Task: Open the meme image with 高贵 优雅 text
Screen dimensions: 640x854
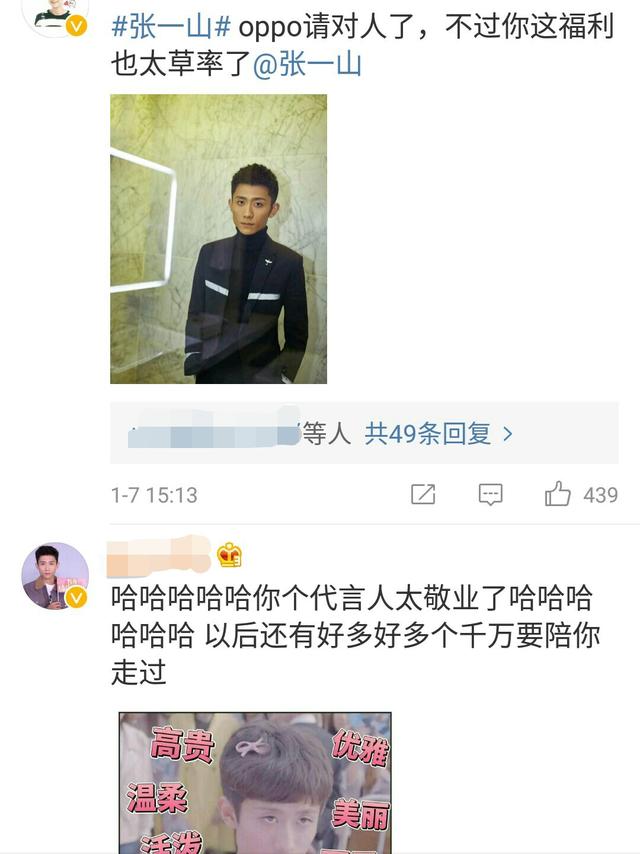Action: pos(255,785)
